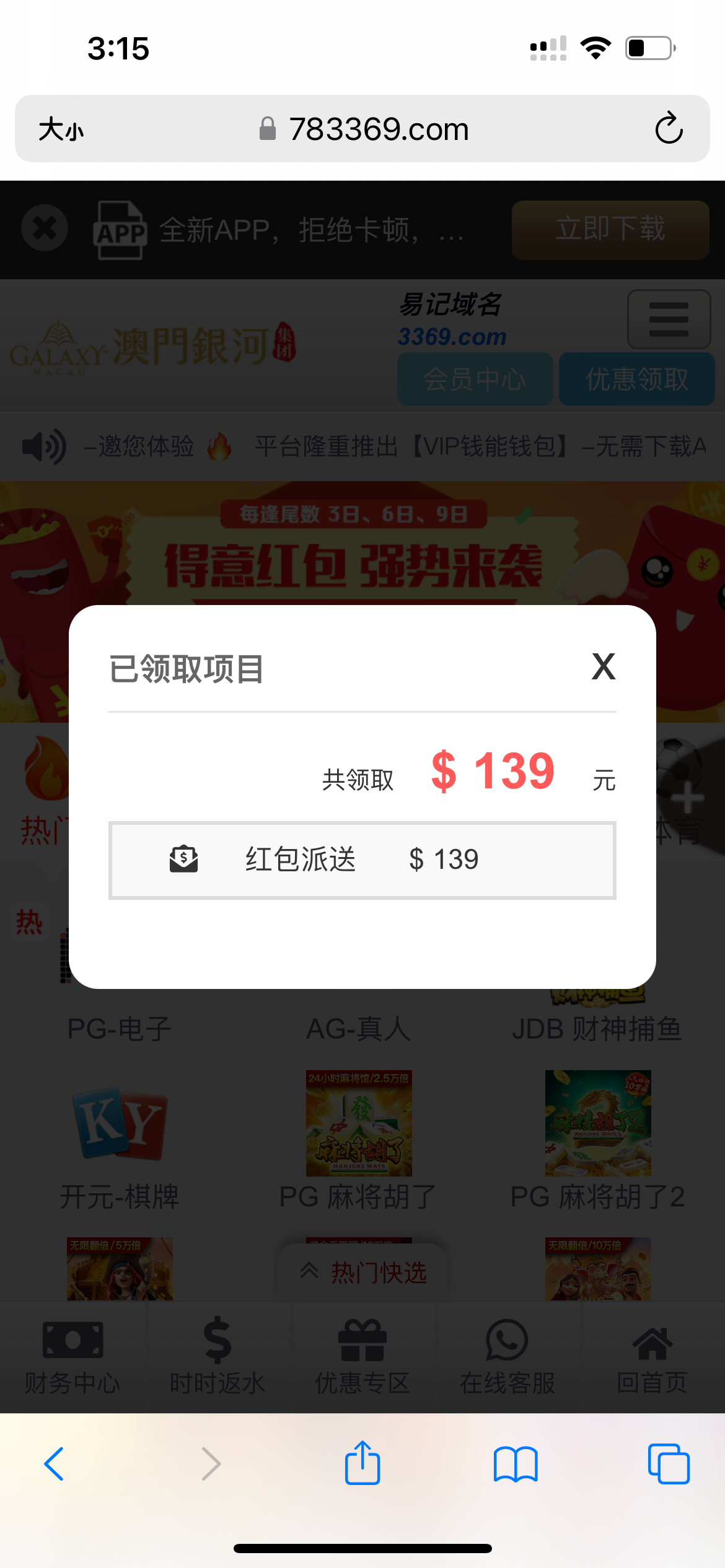The image size is (725, 1568).
Task: Show all open Safari tabs
Action: (x=668, y=1464)
